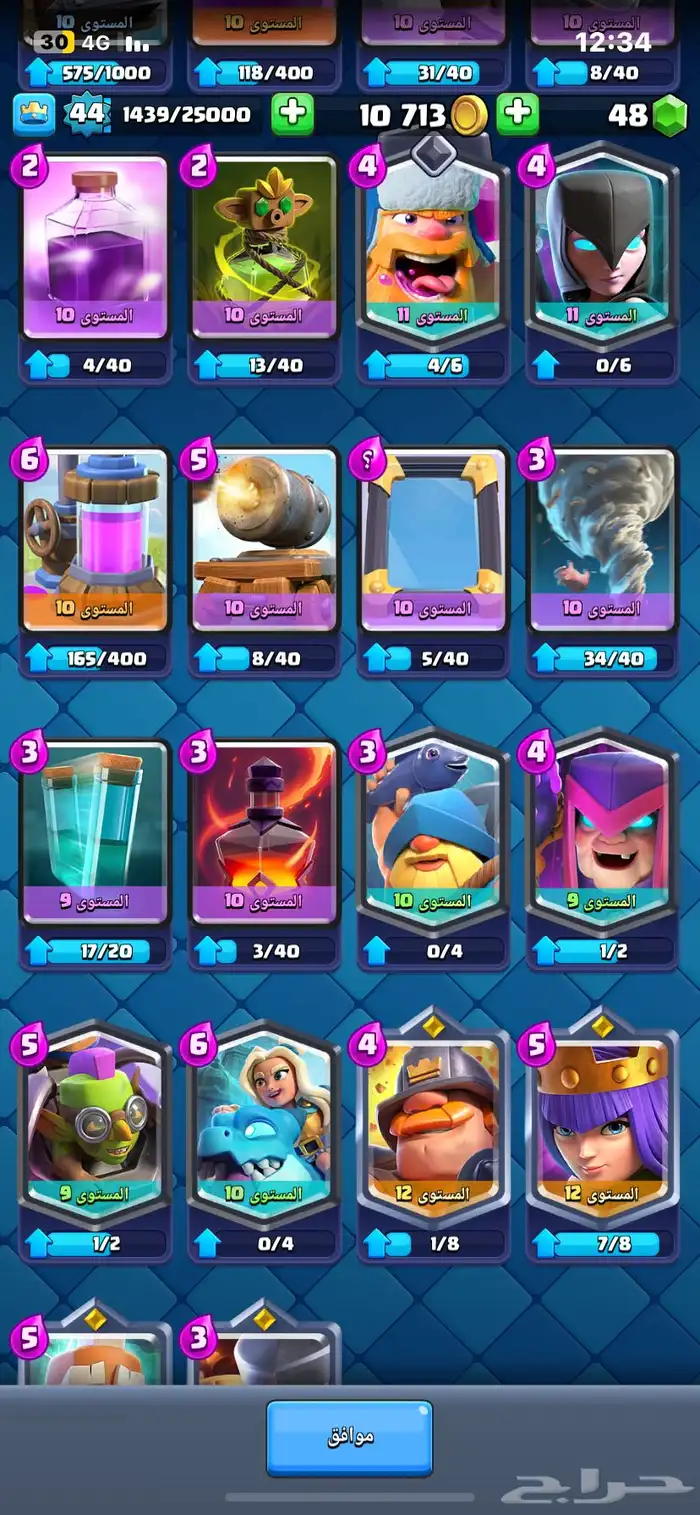Open the Mighty Miner card
Screen dimensions: 700x1515
[432, 1125]
